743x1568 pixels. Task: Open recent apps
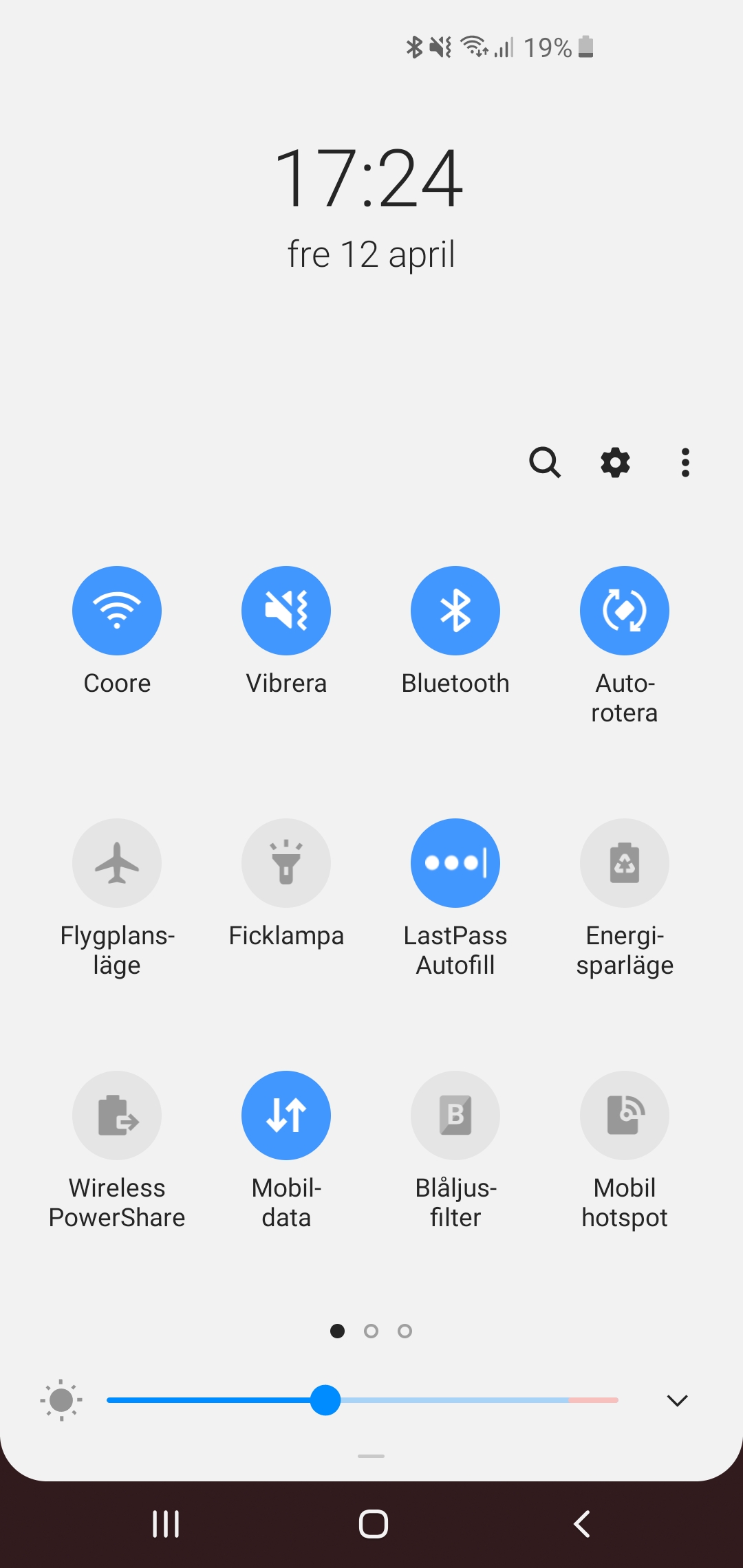166,1524
